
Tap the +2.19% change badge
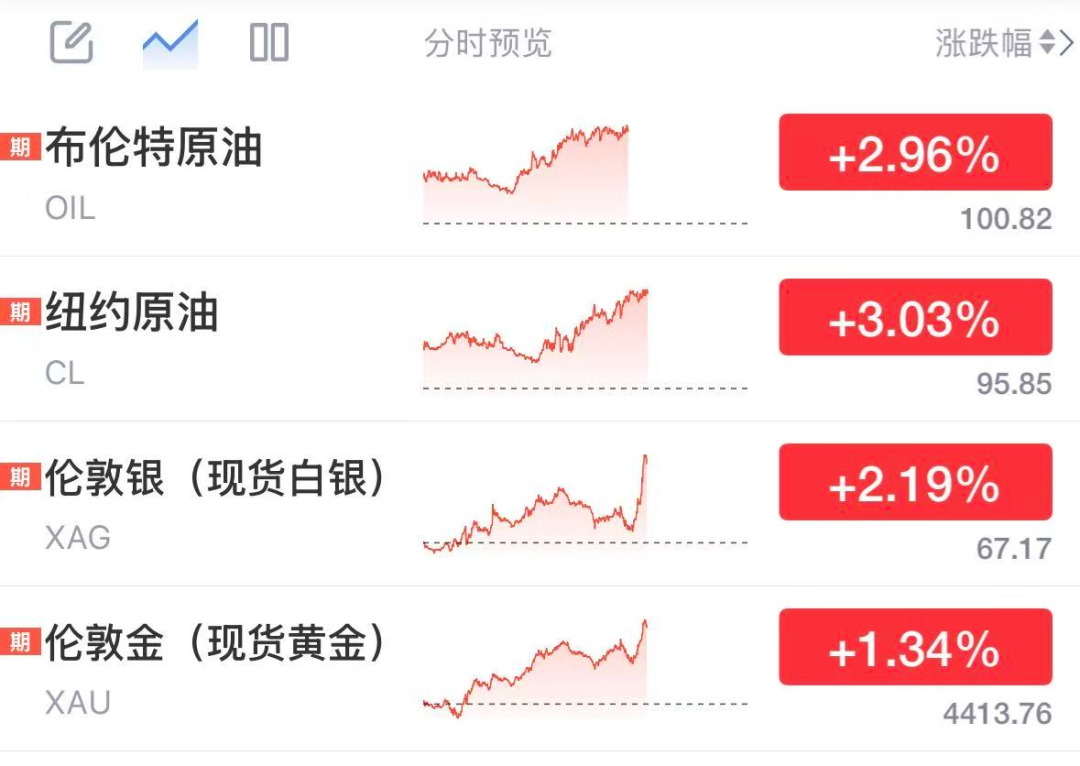(x=915, y=482)
